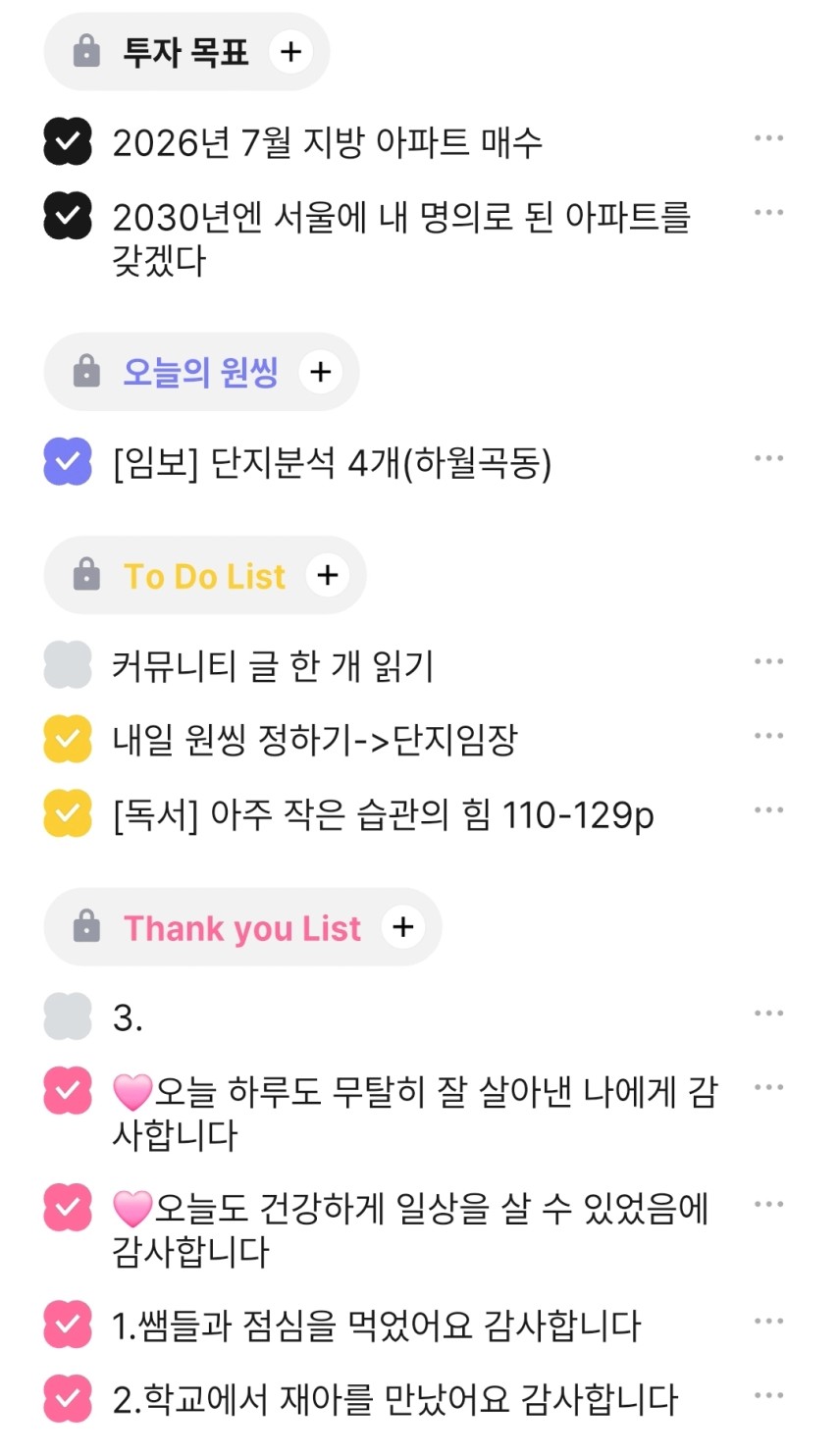Uncheck '[독서] 아주 작은 습관의 힘 110-129p'
Viewport: 839px width, 1456px height.
click(68, 813)
